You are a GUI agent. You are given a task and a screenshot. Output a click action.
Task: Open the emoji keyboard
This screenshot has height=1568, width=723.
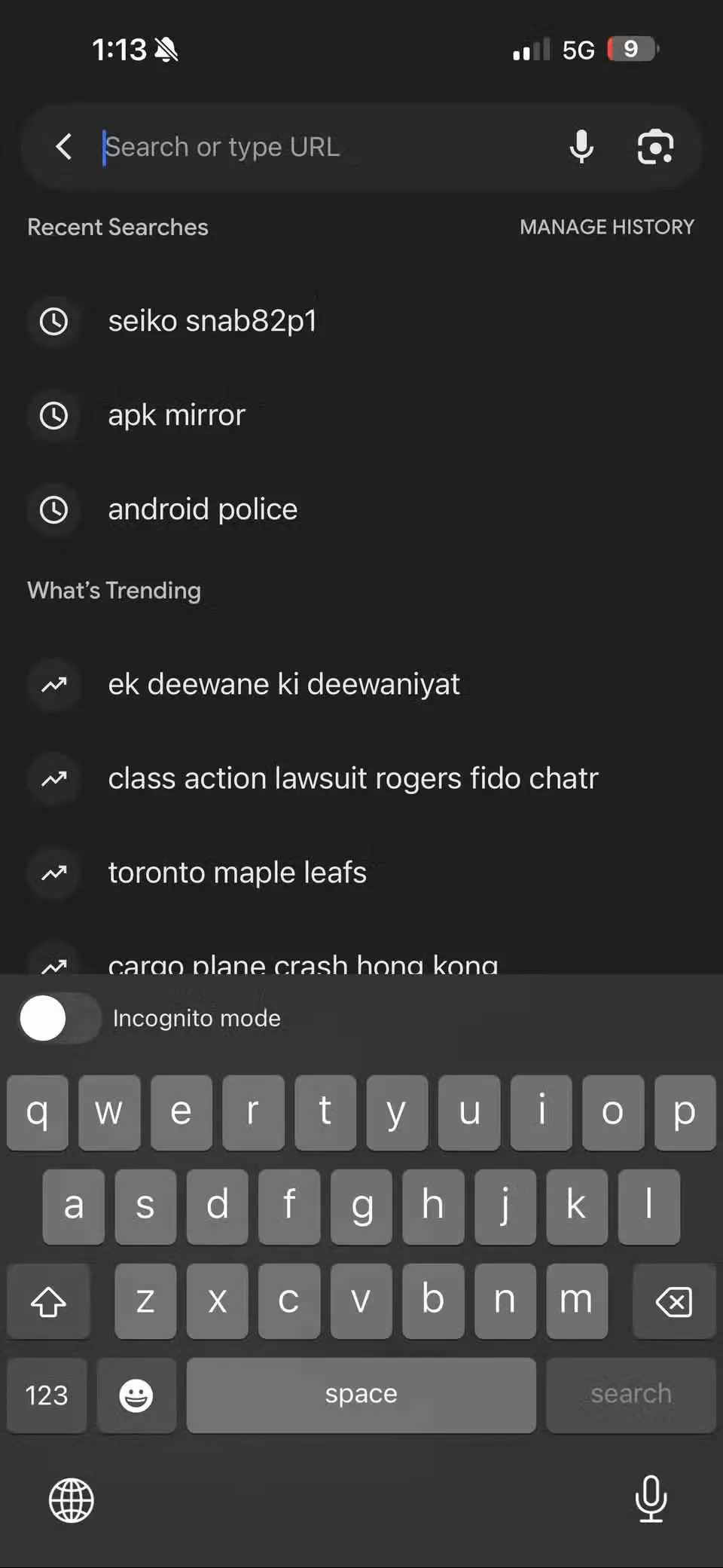coord(136,1395)
